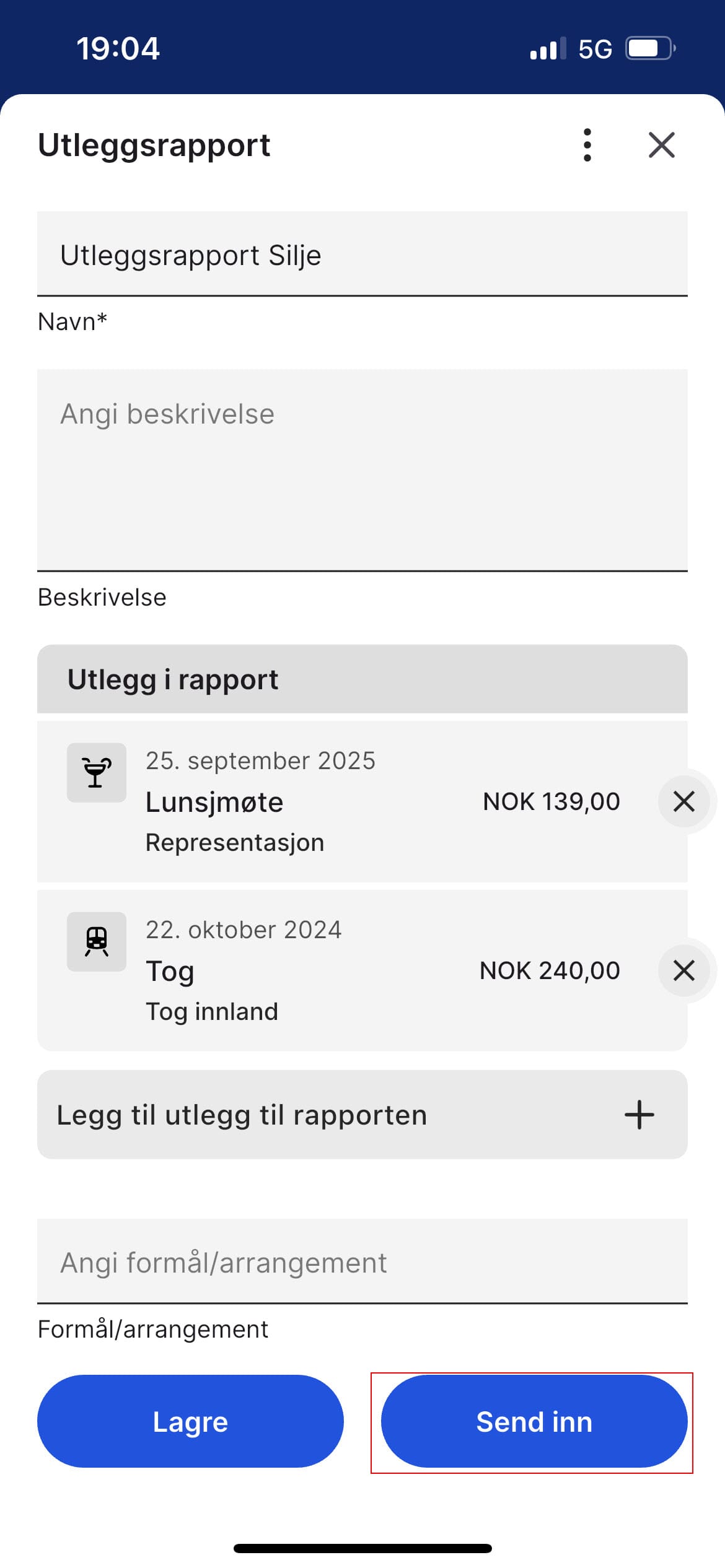Select the NOK 139,00 amount
Screen dimensions: 725x1568
pos(551,801)
